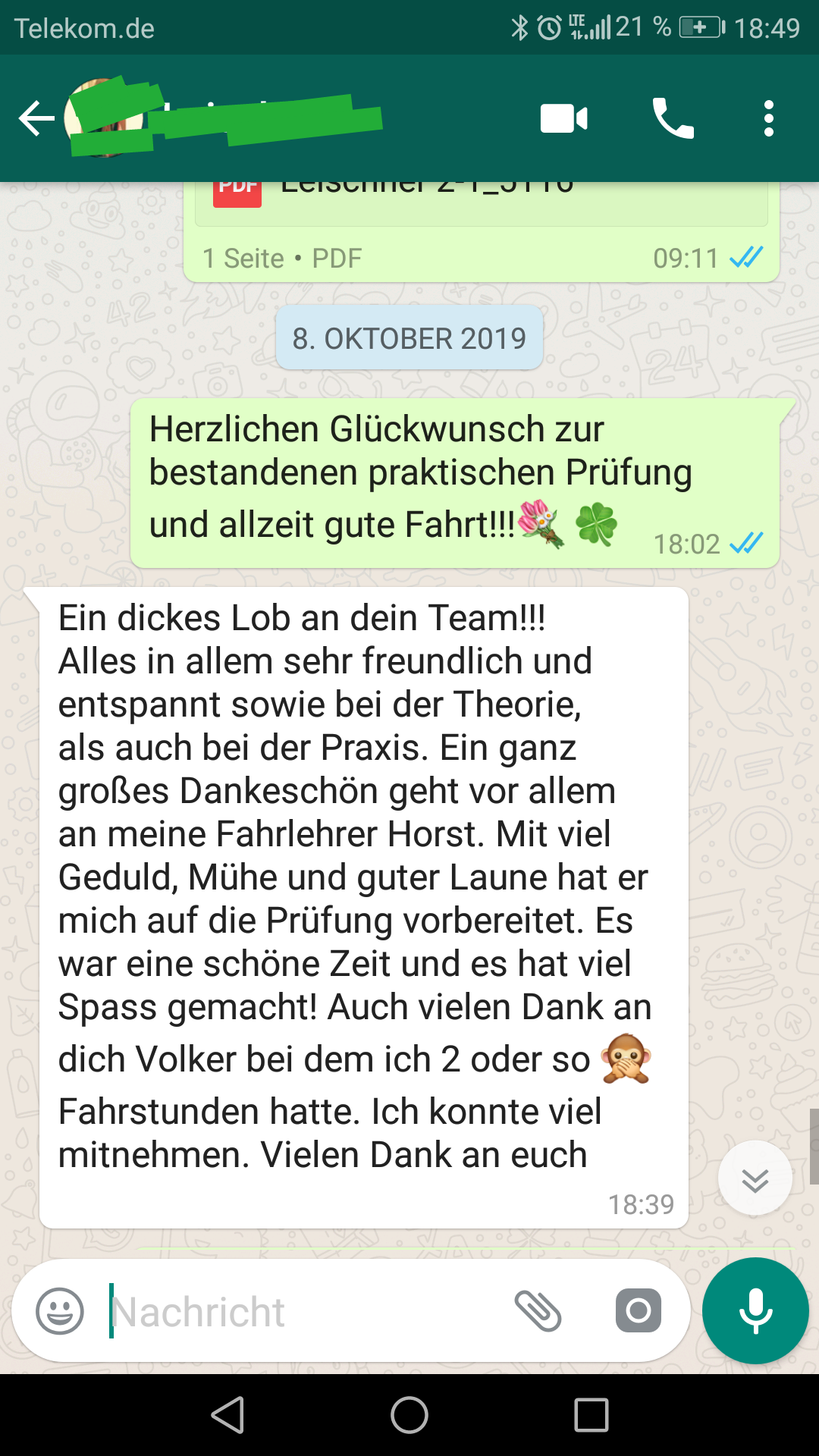Open the camera from the message bar

[x=639, y=1310]
